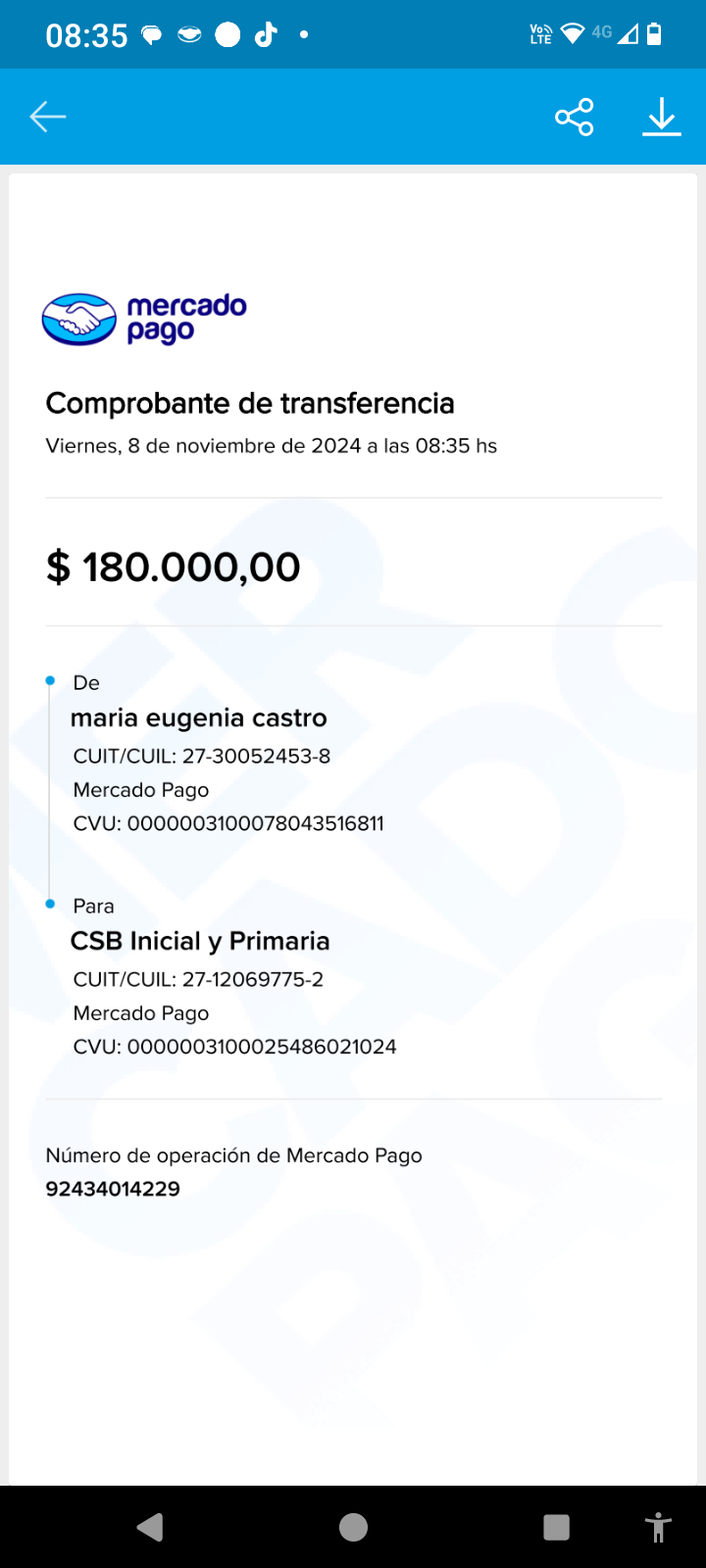
Task: Go to the home screen
Action: click(353, 1527)
